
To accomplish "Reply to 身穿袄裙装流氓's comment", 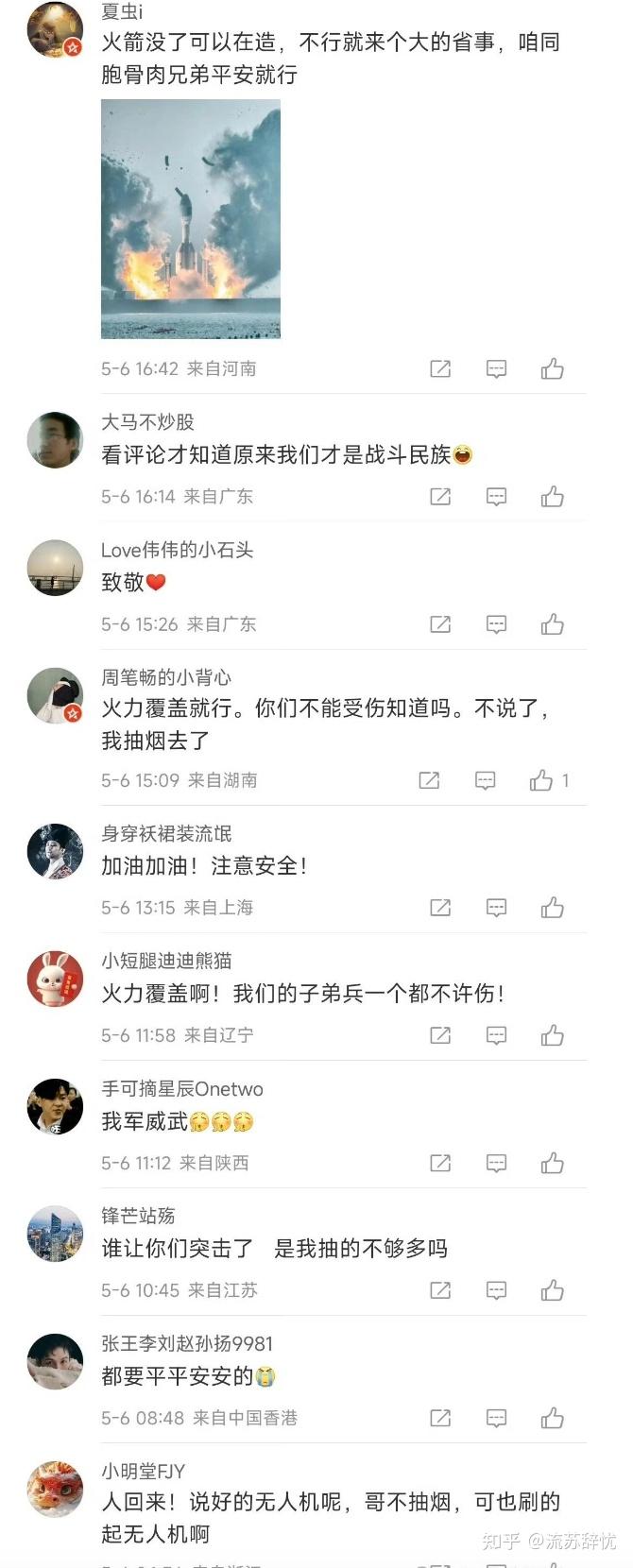I will (496, 908).
